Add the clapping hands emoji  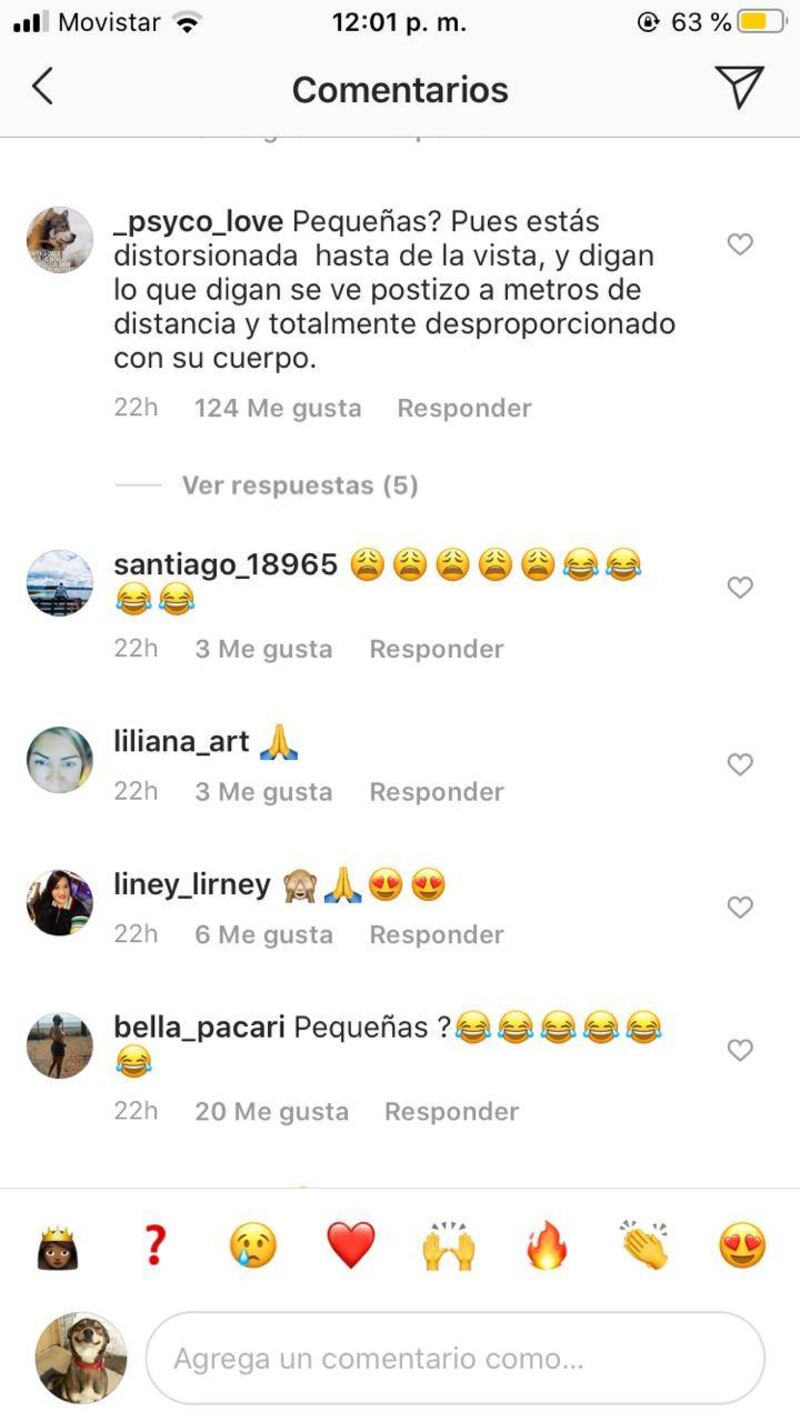pyautogui.click(x=644, y=1246)
